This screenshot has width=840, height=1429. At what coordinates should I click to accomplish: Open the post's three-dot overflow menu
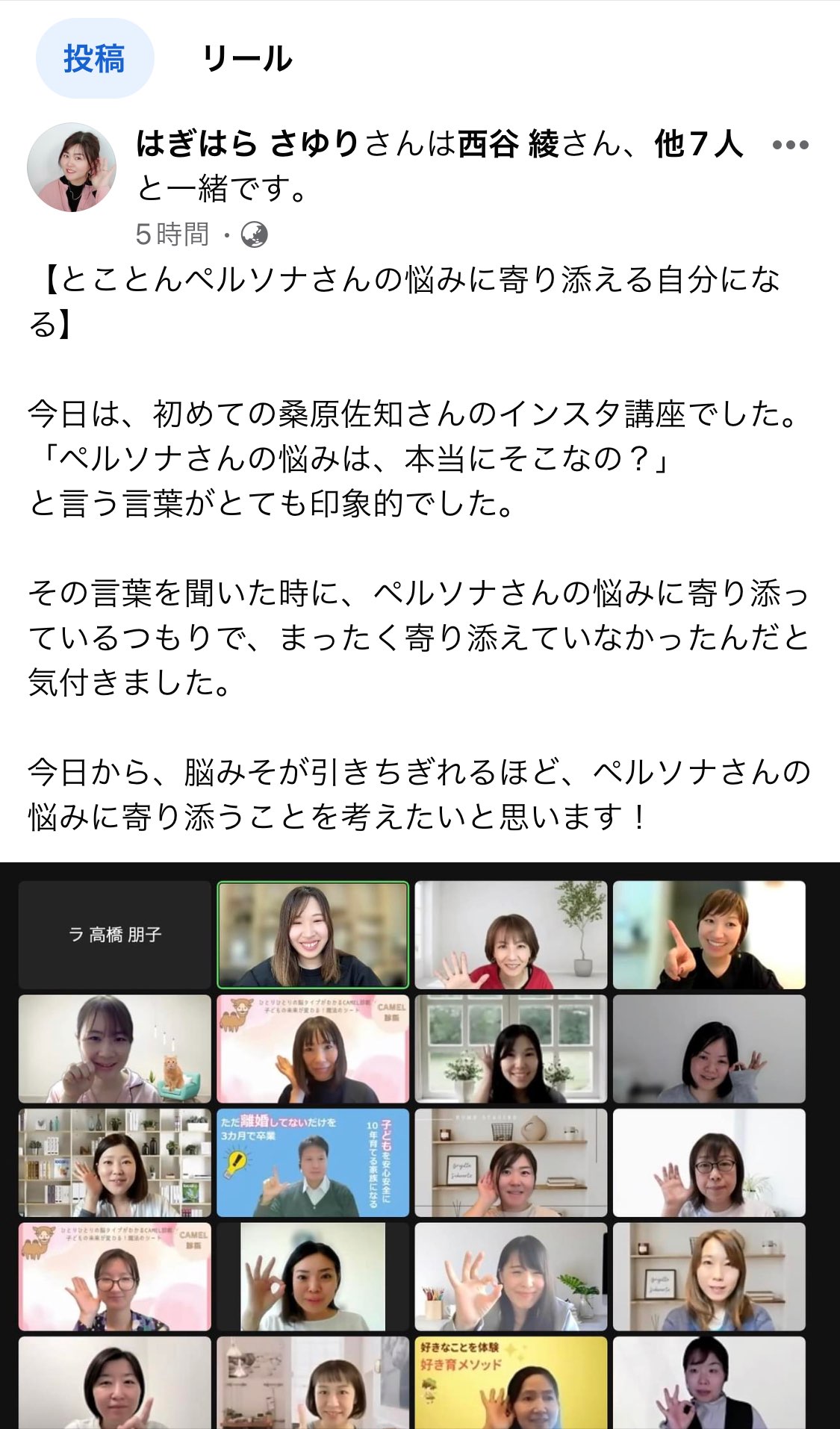[790, 145]
